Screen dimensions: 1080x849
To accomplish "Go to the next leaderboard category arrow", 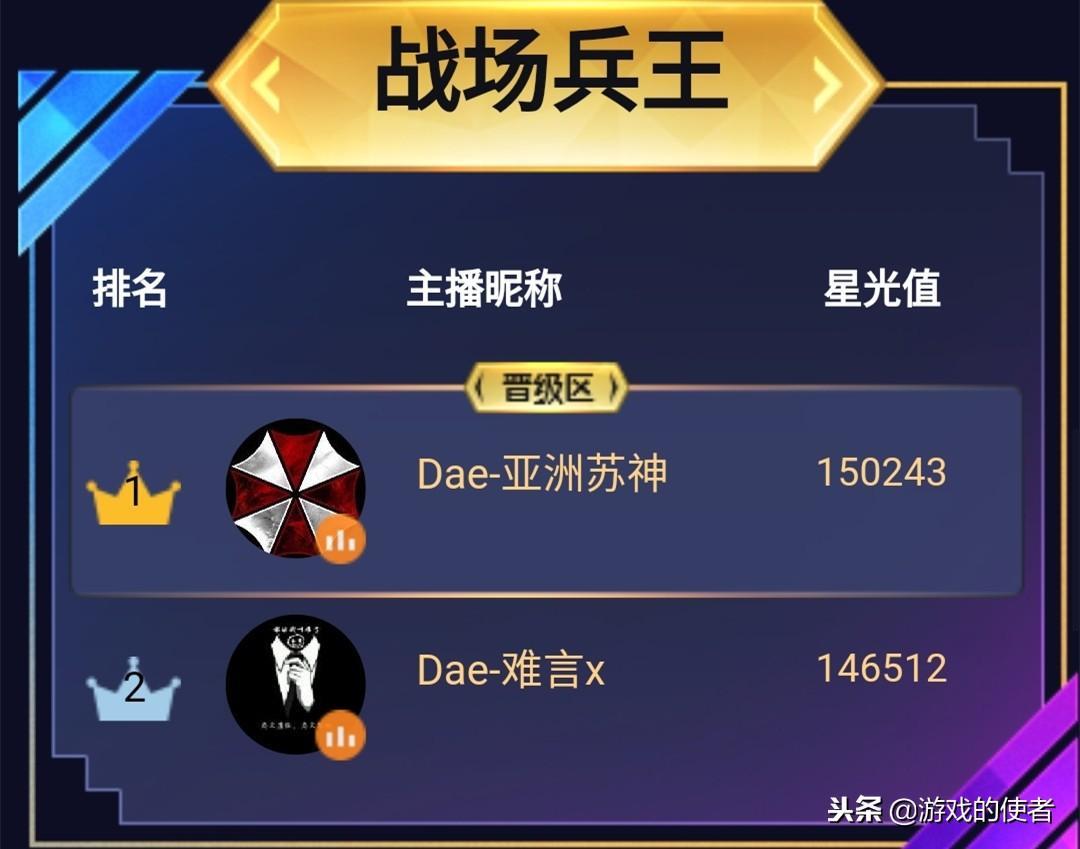I will coord(828,84).
